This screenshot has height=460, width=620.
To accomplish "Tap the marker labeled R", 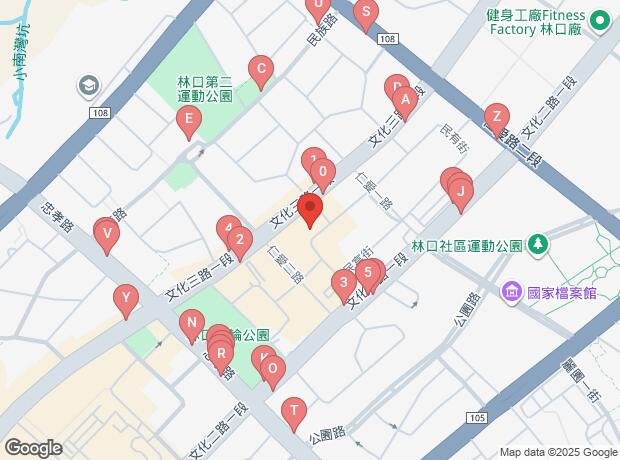I will 223,352.
